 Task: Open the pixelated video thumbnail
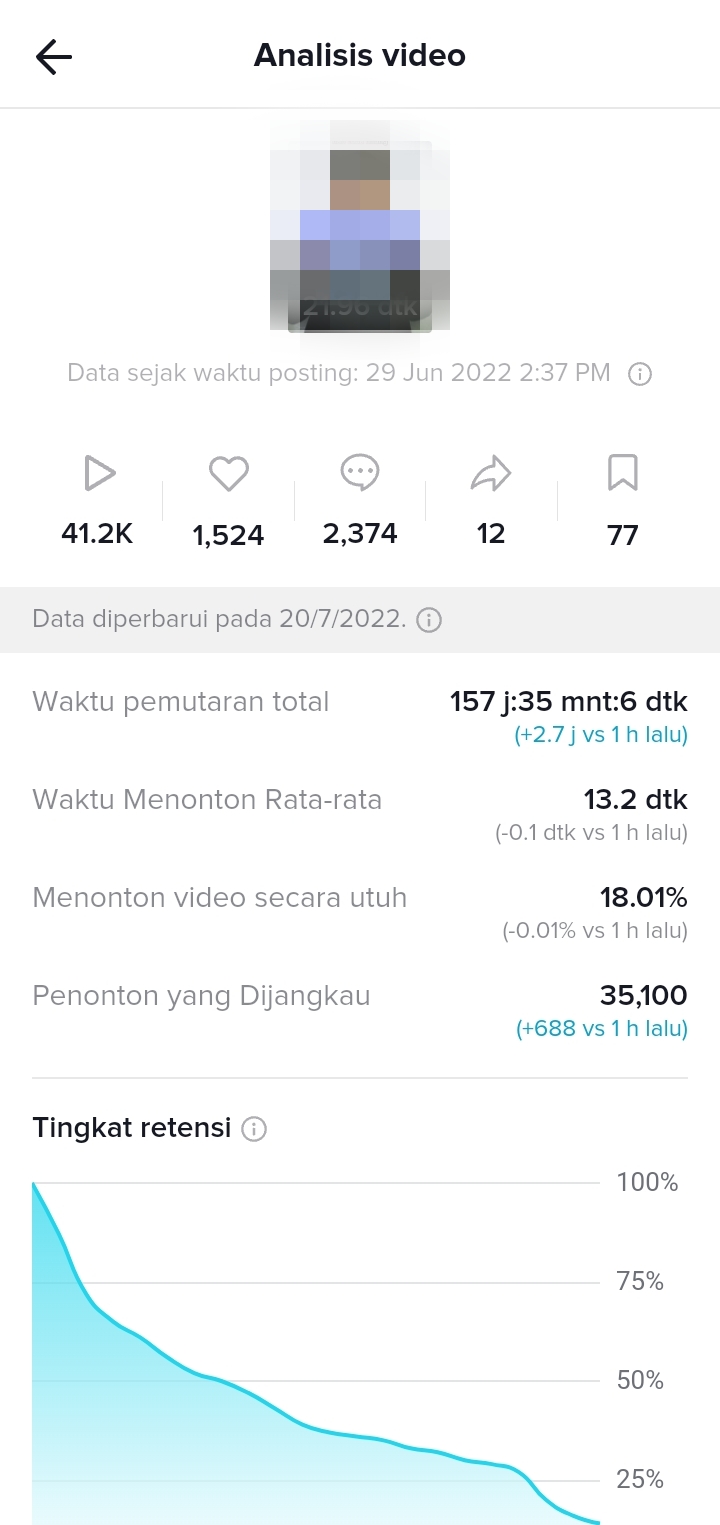[360, 224]
